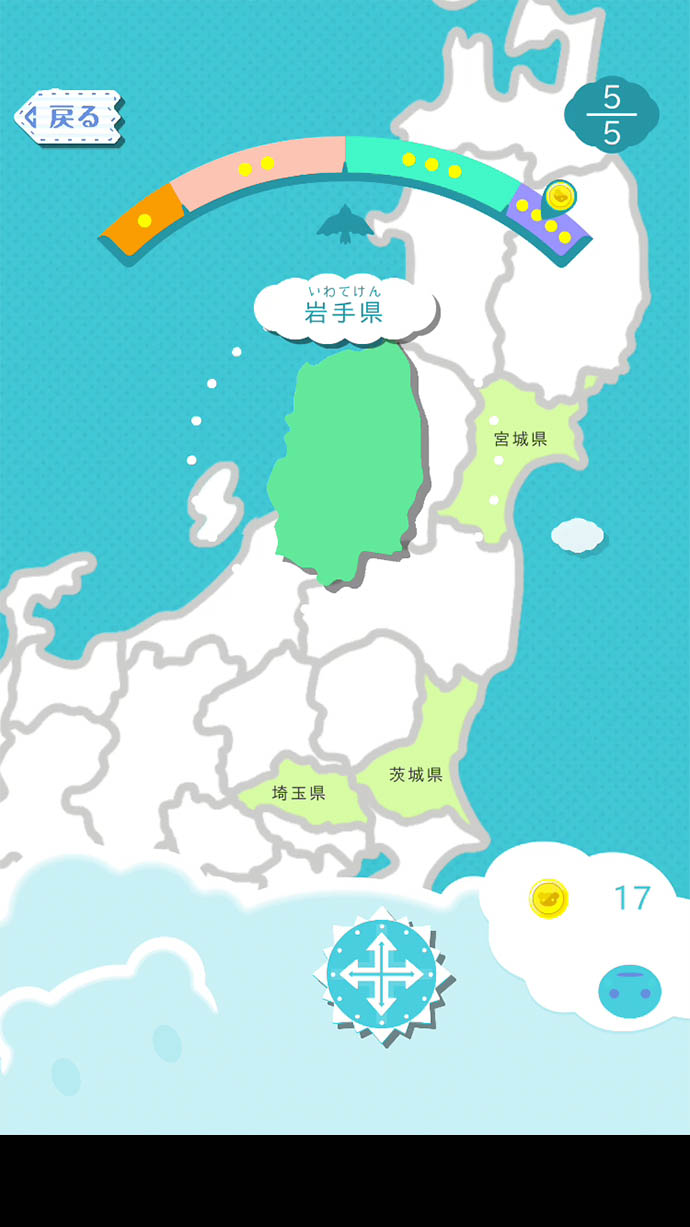Tap the blue character face icon

tap(629, 990)
